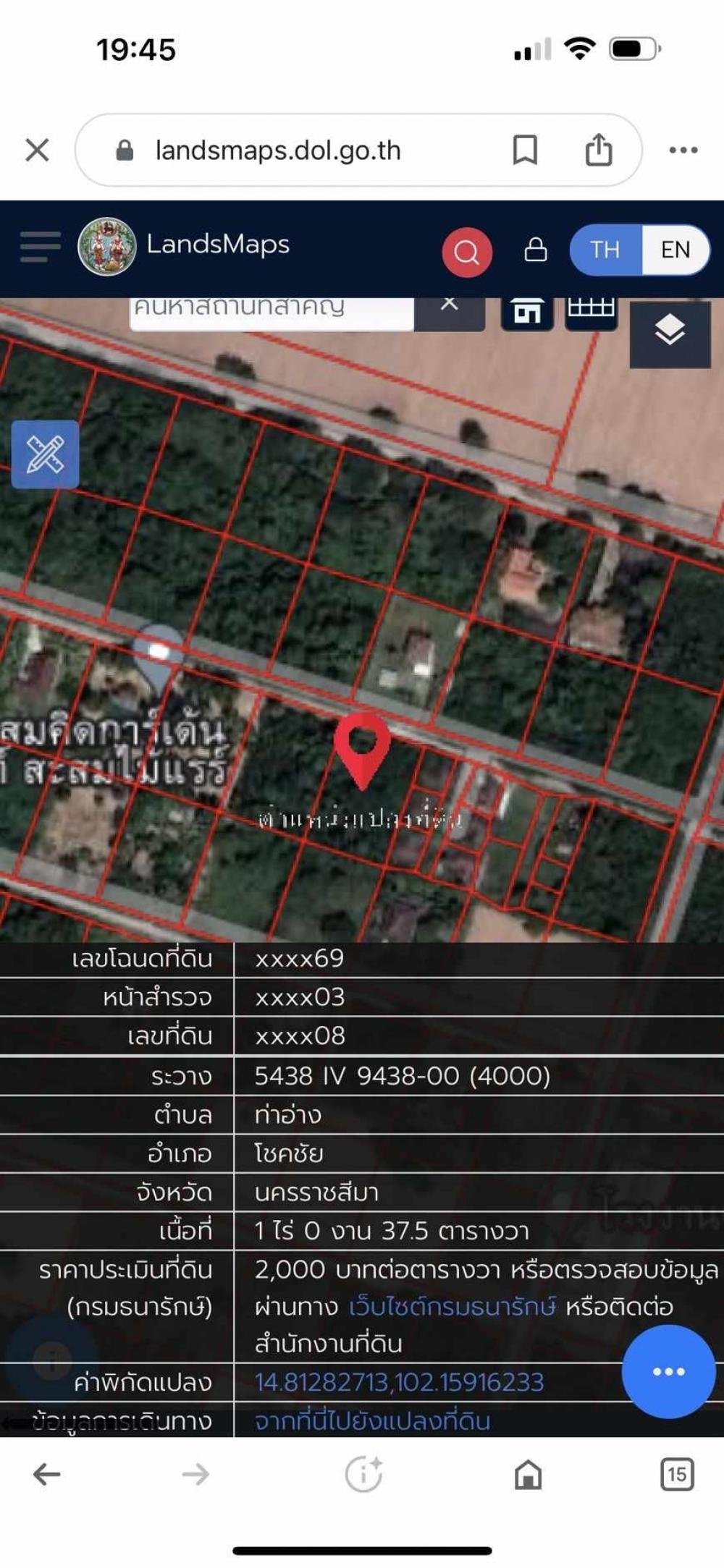Go back to the previous page
Viewport: 724px width, 1568px height.
point(47,1474)
